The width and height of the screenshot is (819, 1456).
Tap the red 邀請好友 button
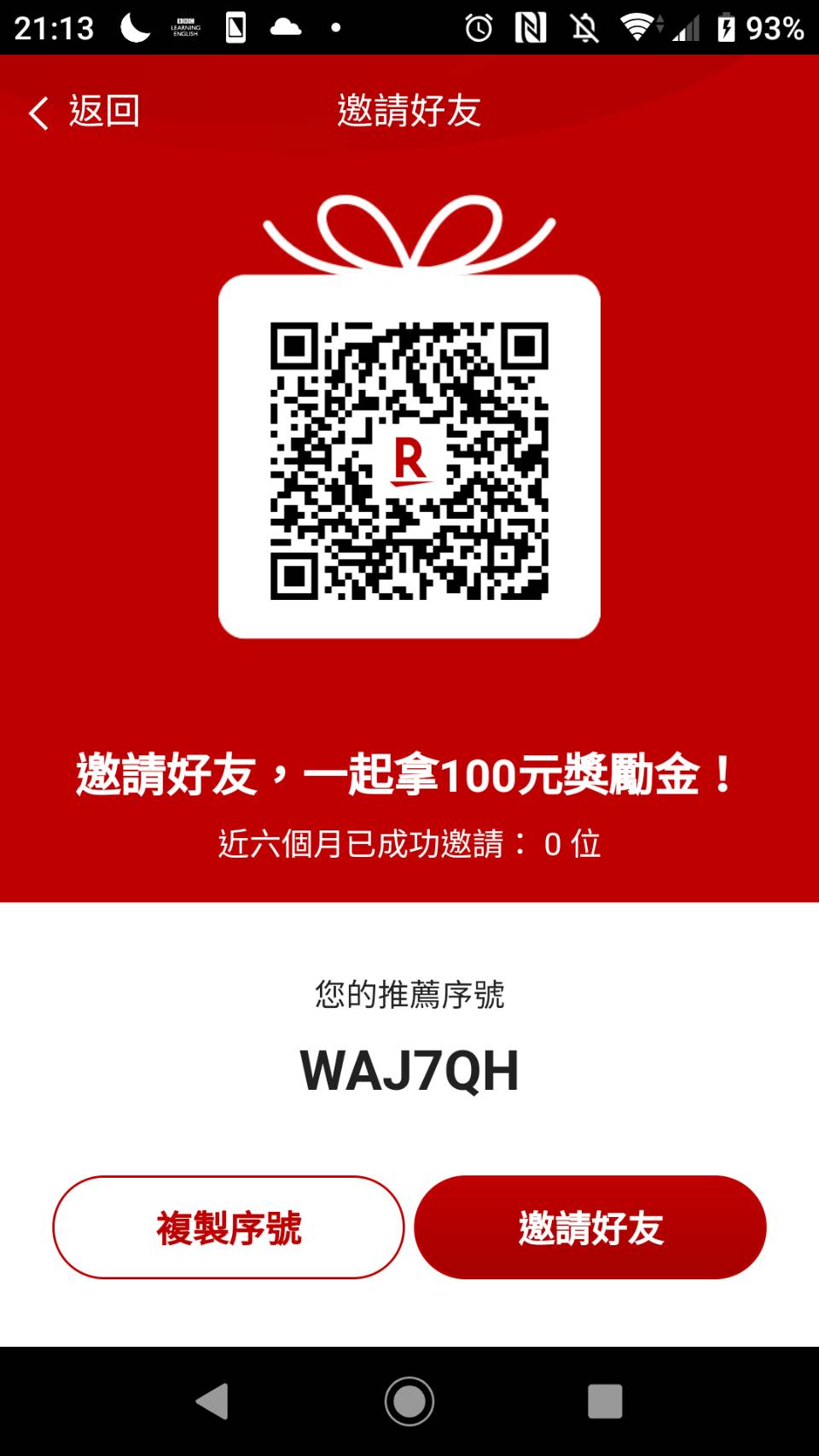click(590, 1227)
